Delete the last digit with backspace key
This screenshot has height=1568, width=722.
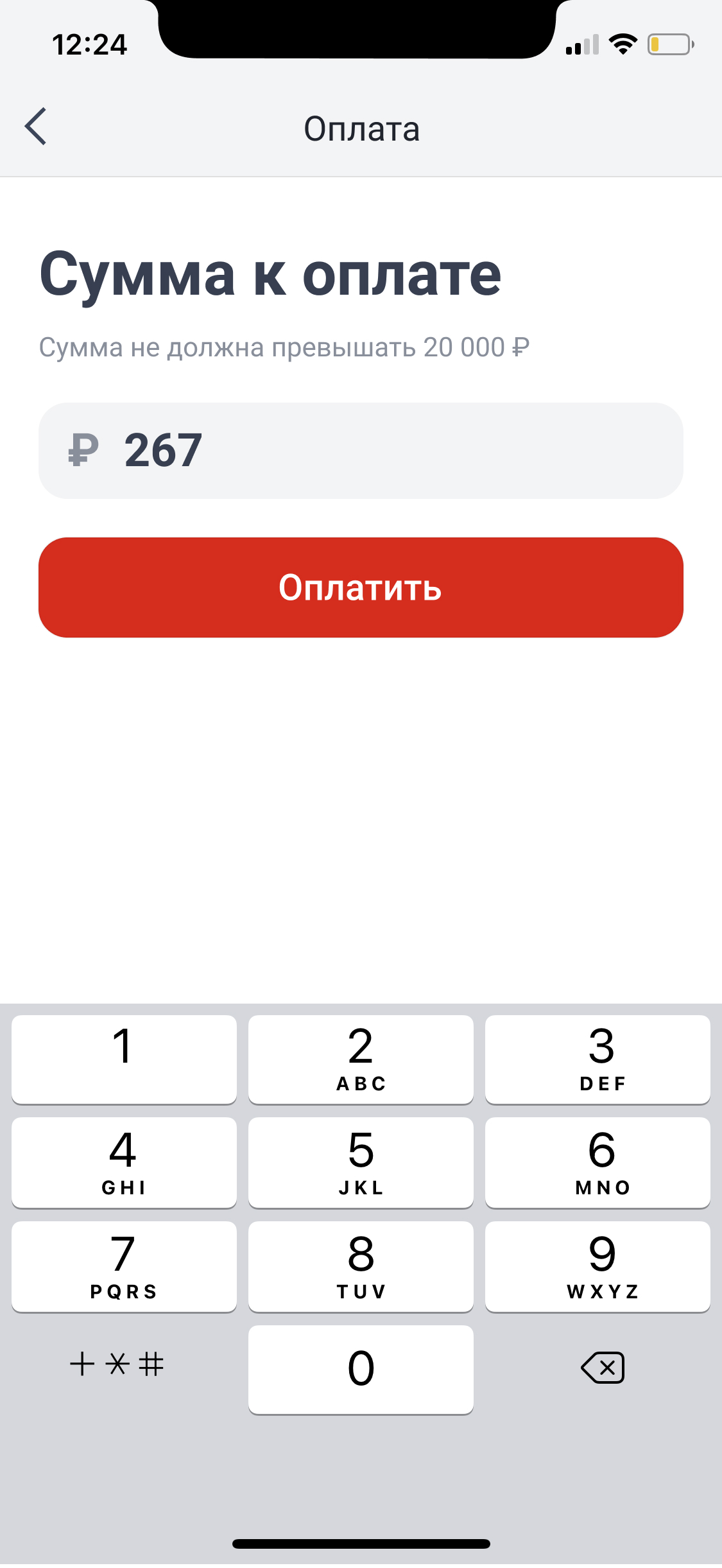pyautogui.click(x=602, y=1367)
